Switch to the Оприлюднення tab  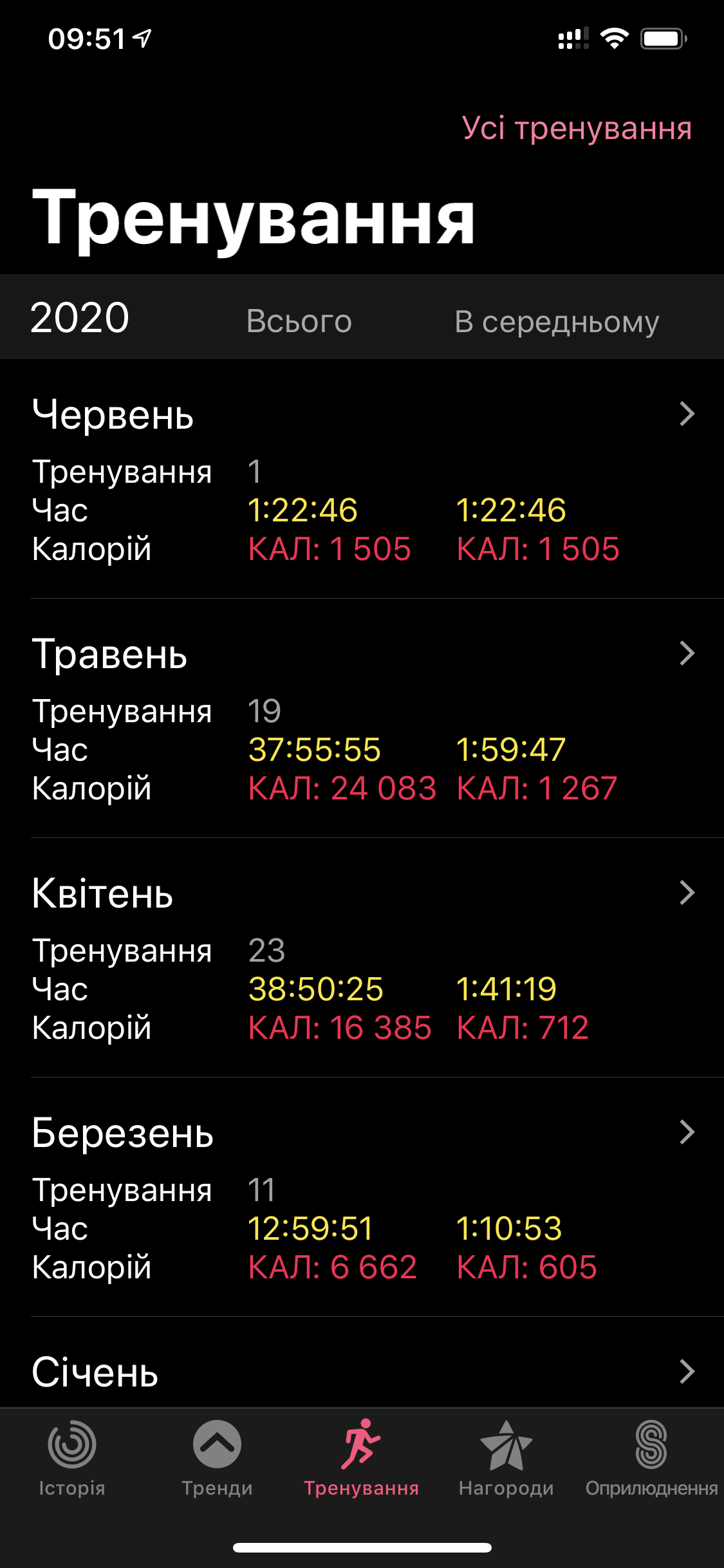tap(651, 1457)
